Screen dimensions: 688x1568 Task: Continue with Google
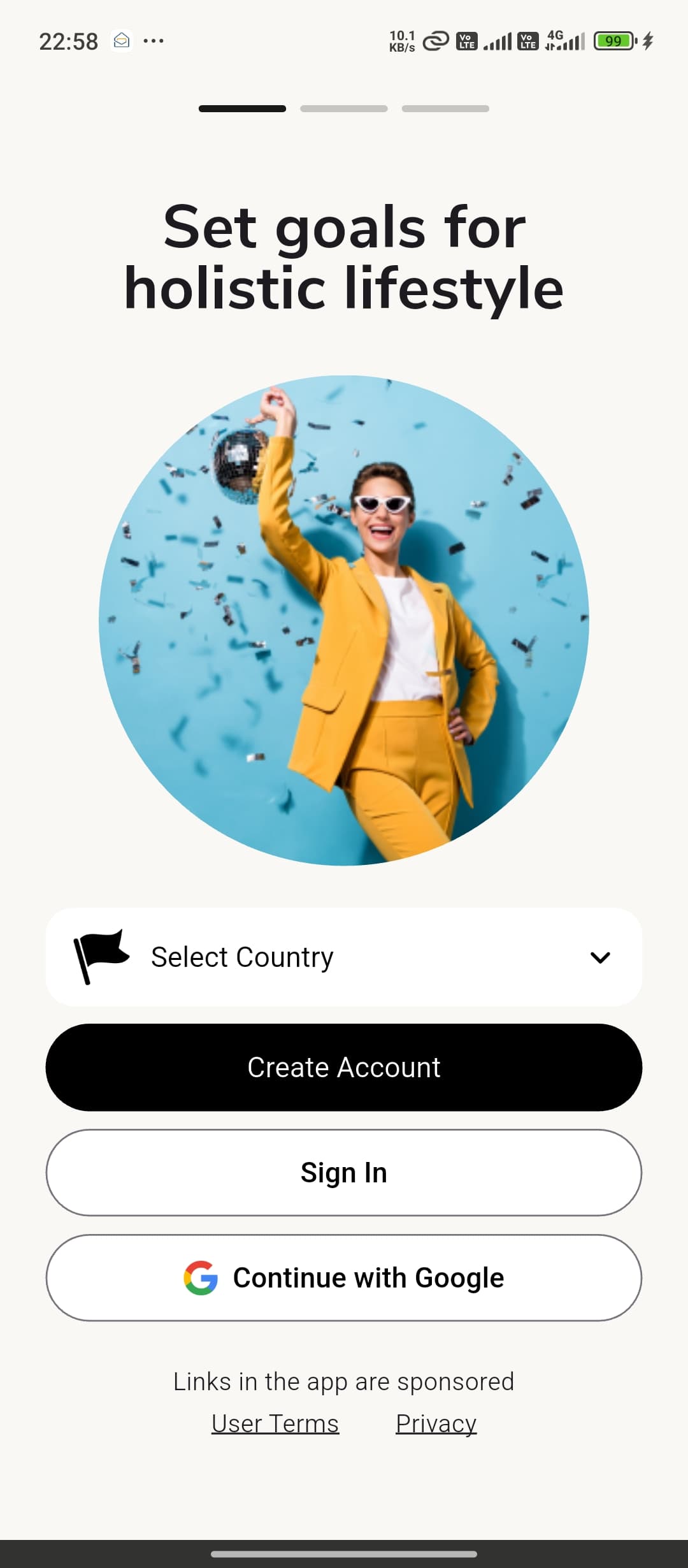tap(344, 1277)
